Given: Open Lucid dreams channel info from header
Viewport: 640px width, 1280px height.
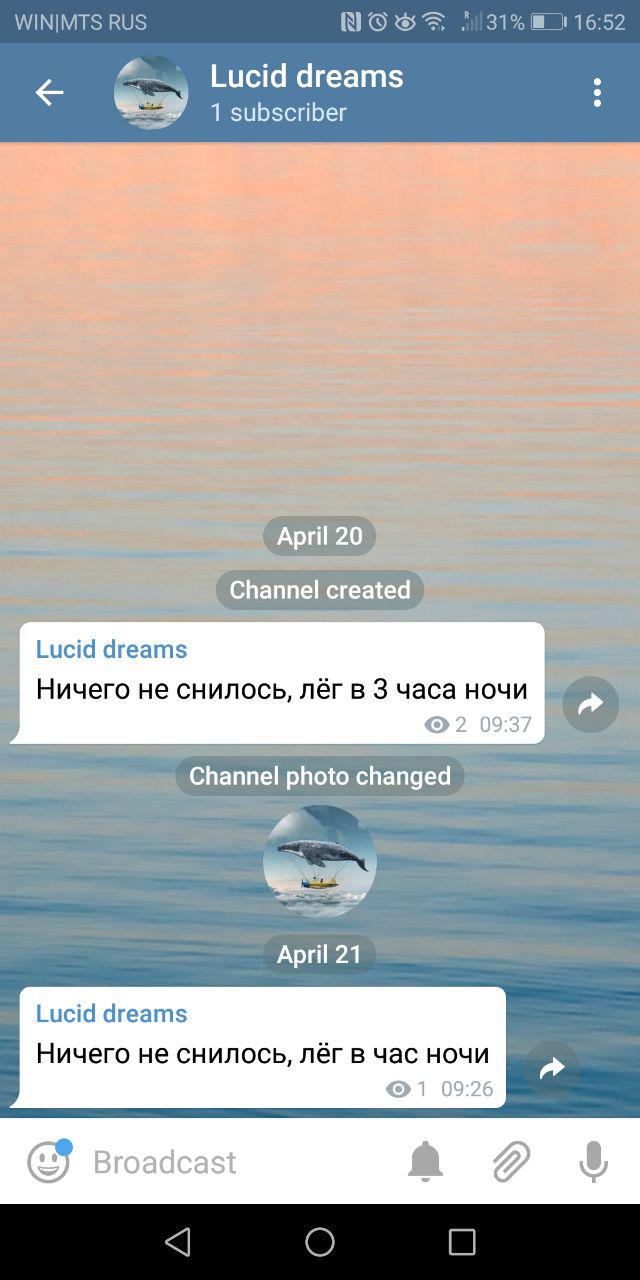Looking at the screenshot, I should tap(306, 93).
